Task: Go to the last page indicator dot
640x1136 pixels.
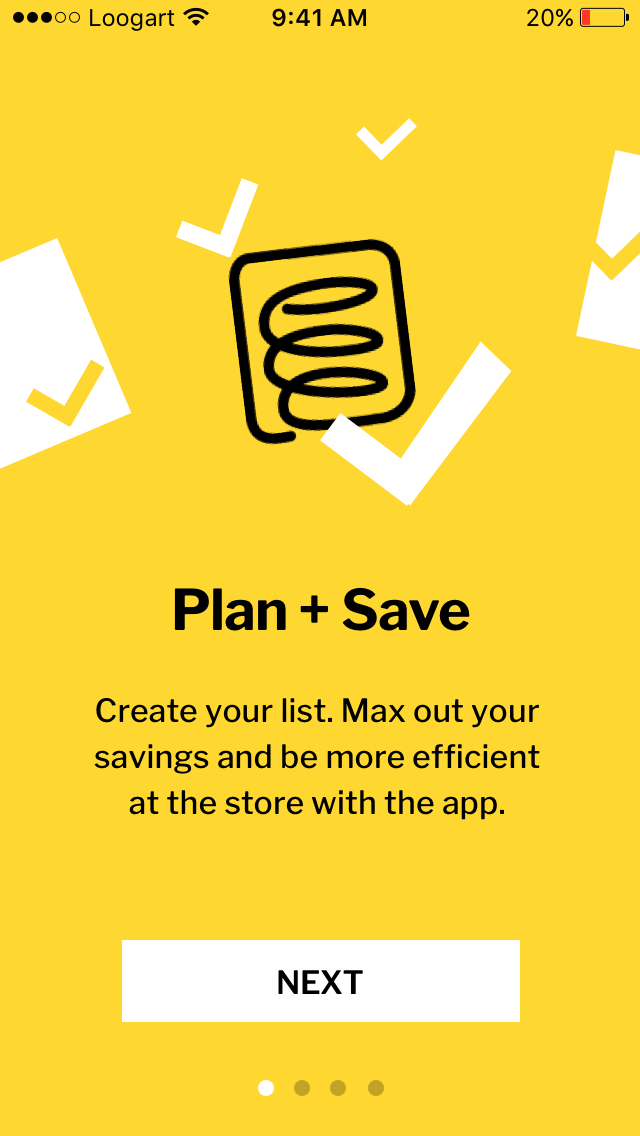Action: (x=375, y=1087)
